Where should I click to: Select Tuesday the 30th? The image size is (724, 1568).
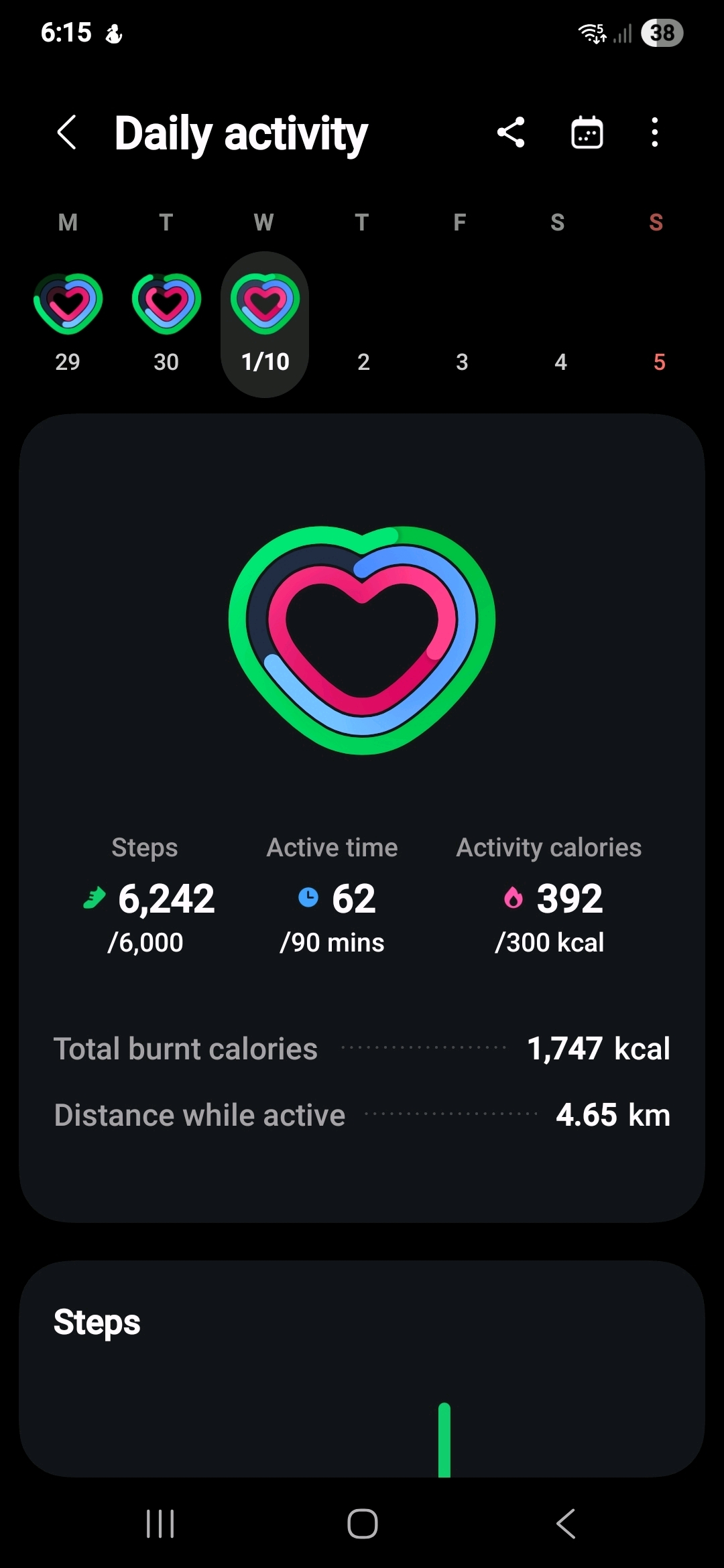click(x=166, y=322)
